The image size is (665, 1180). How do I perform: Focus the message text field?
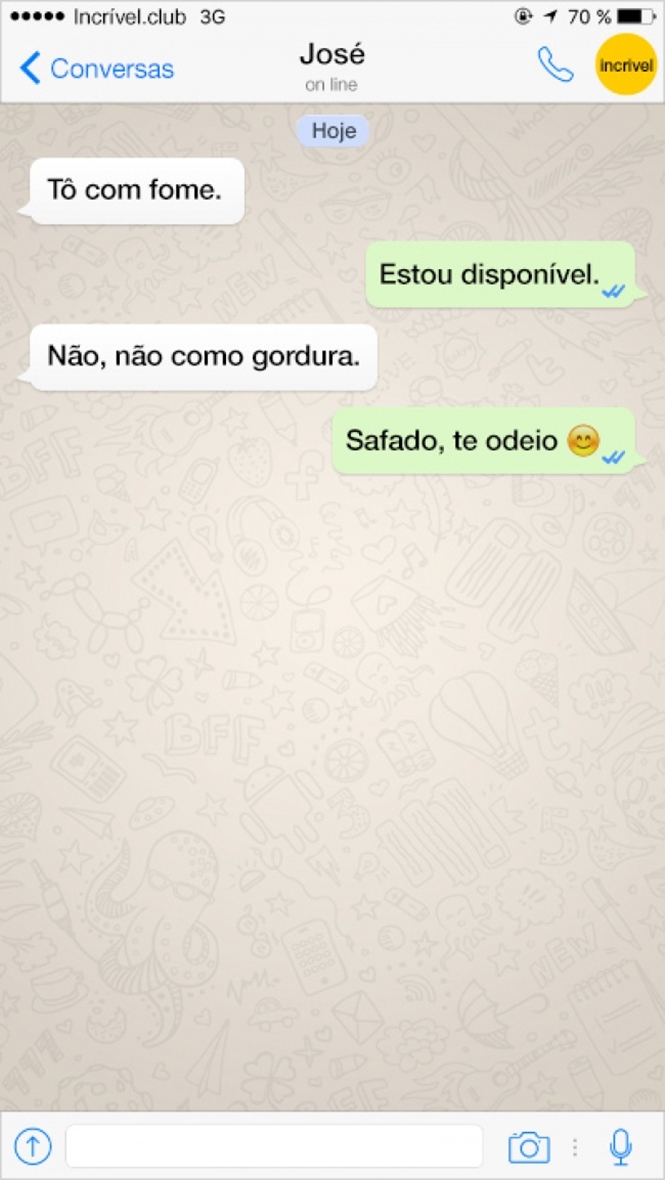coord(274,1146)
